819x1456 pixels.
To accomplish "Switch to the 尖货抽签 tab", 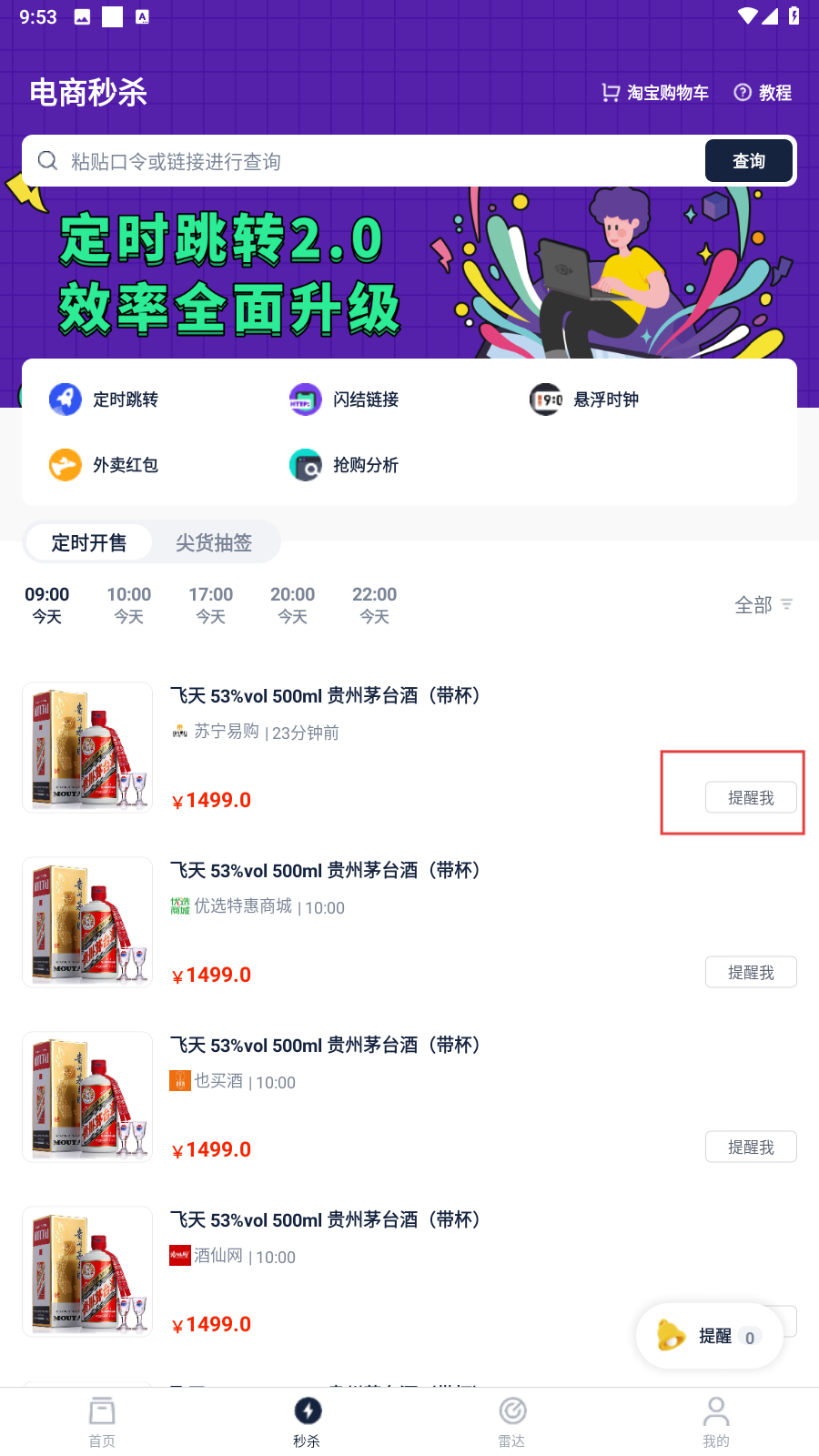I will click(214, 542).
